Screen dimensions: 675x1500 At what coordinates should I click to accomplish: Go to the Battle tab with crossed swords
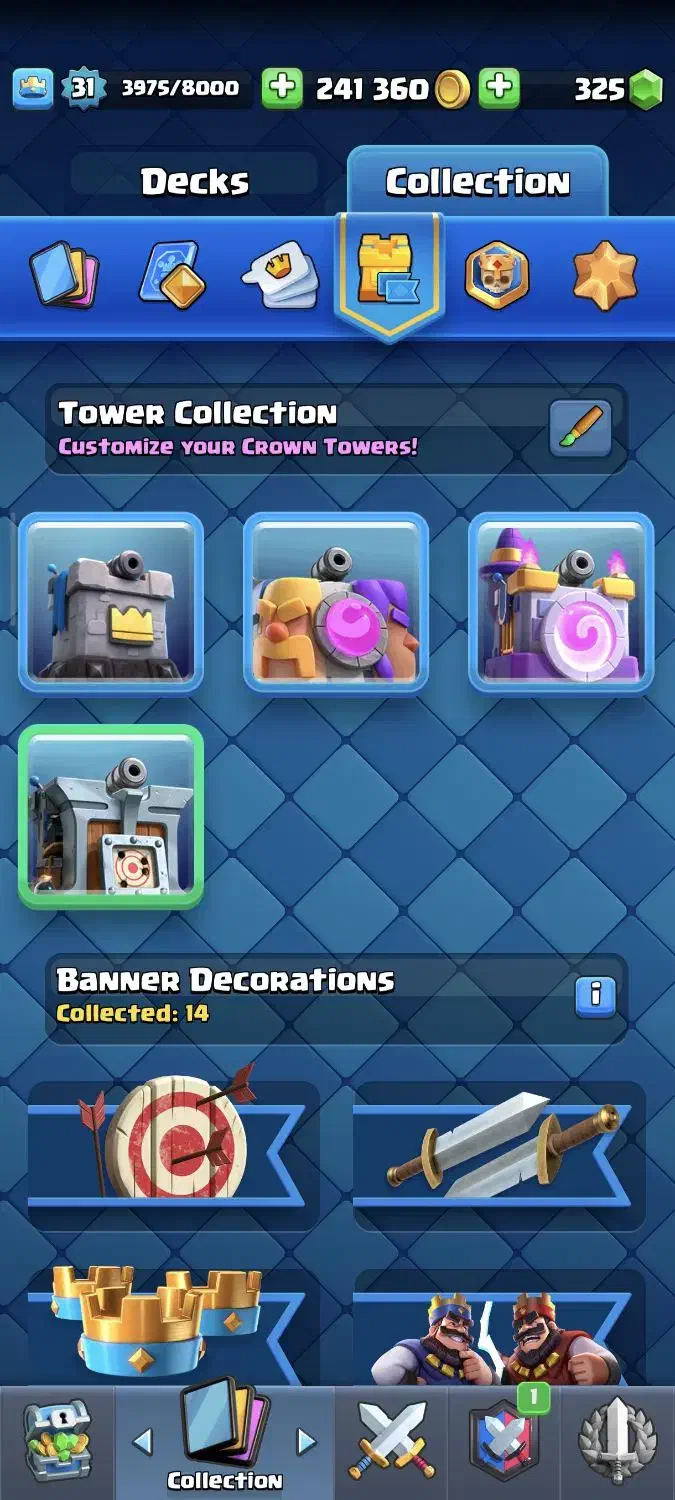(391, 1443)
